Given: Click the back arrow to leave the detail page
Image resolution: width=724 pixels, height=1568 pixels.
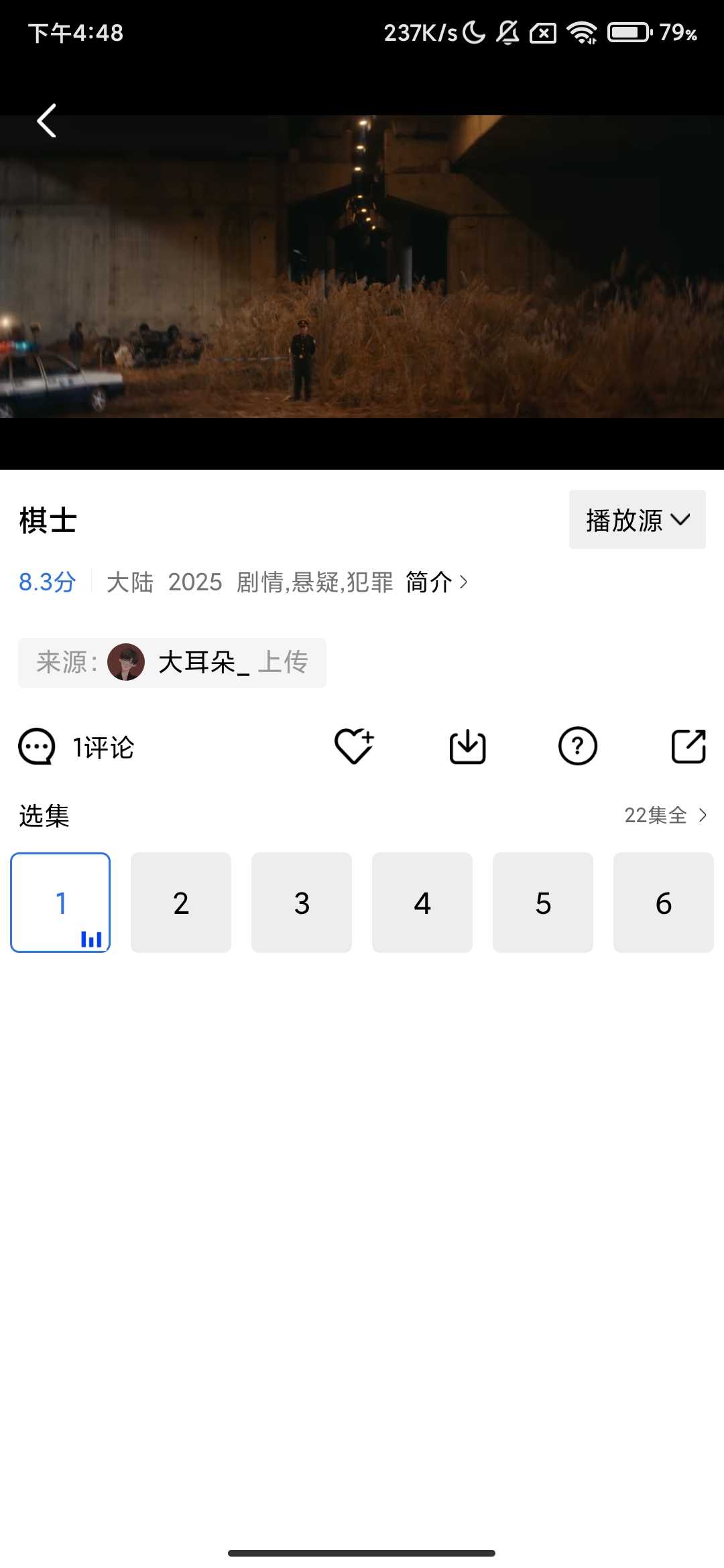Looking at the screenshot, I should tap(47, 121).
